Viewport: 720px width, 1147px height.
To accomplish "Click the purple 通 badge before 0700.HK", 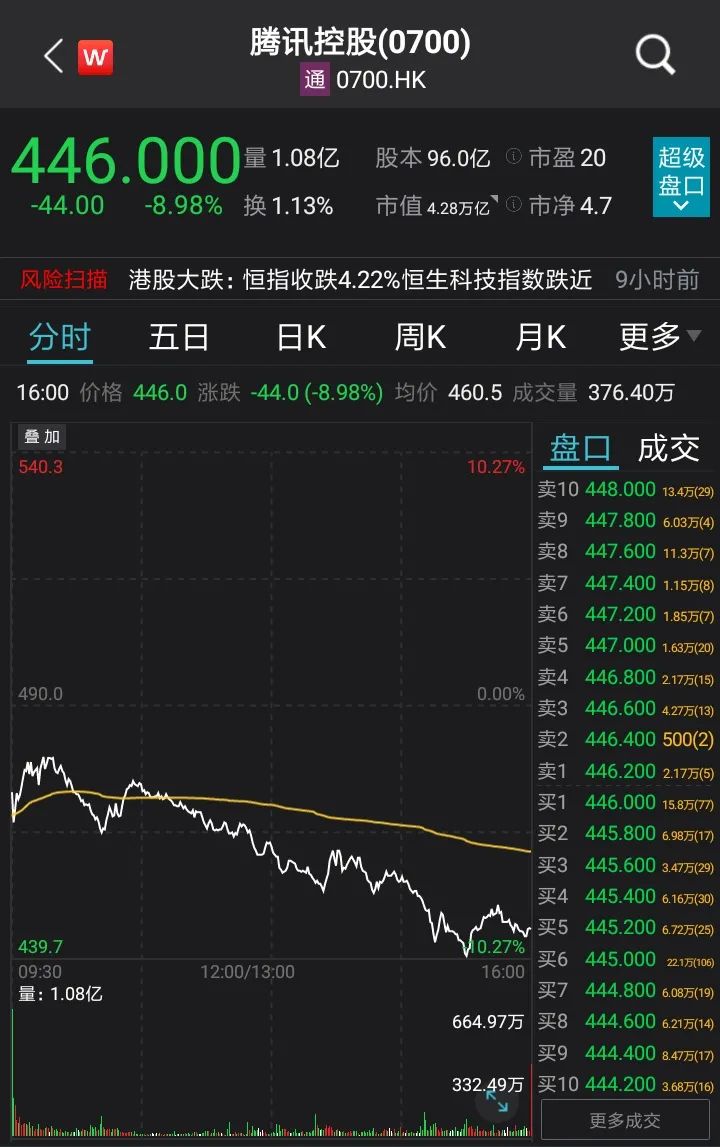I will (317, 79).
